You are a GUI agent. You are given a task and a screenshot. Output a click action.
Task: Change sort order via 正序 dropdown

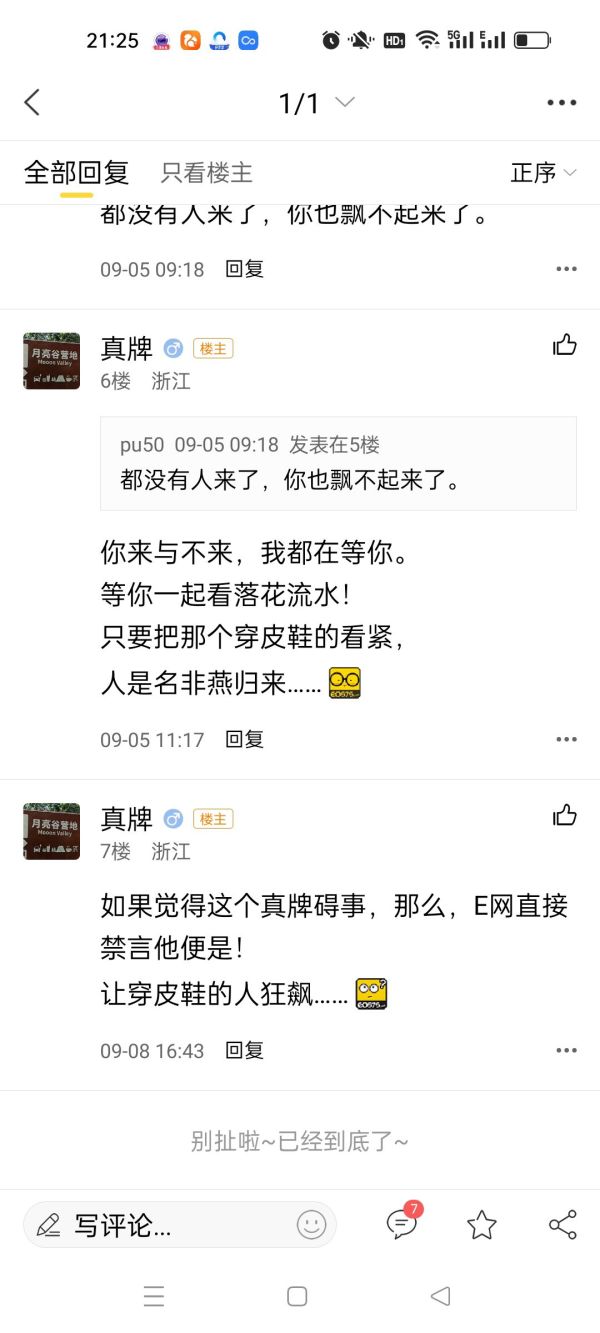pos(544,172)
